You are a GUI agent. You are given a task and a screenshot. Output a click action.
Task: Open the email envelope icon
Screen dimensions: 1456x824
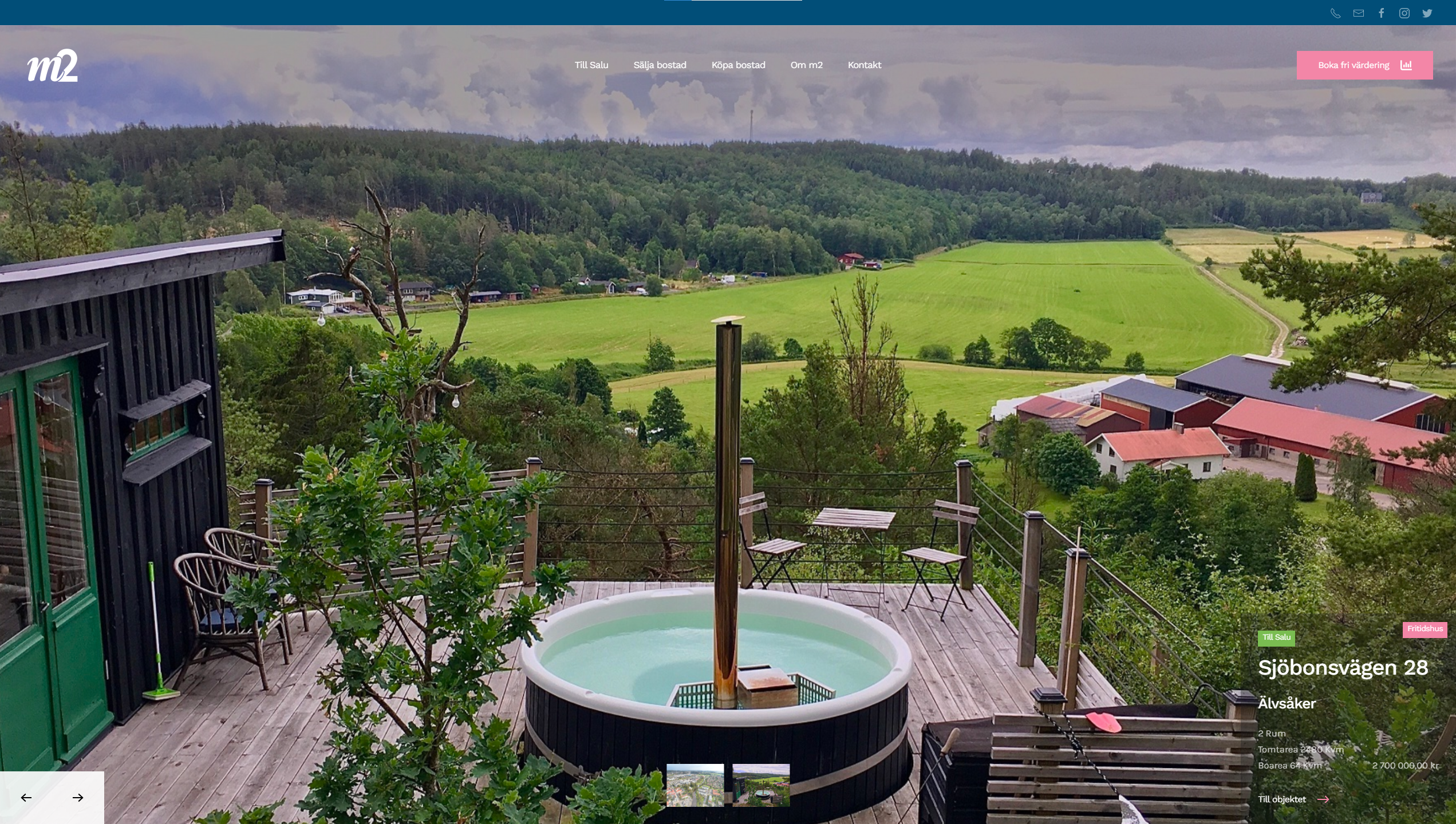[1358, 13]
